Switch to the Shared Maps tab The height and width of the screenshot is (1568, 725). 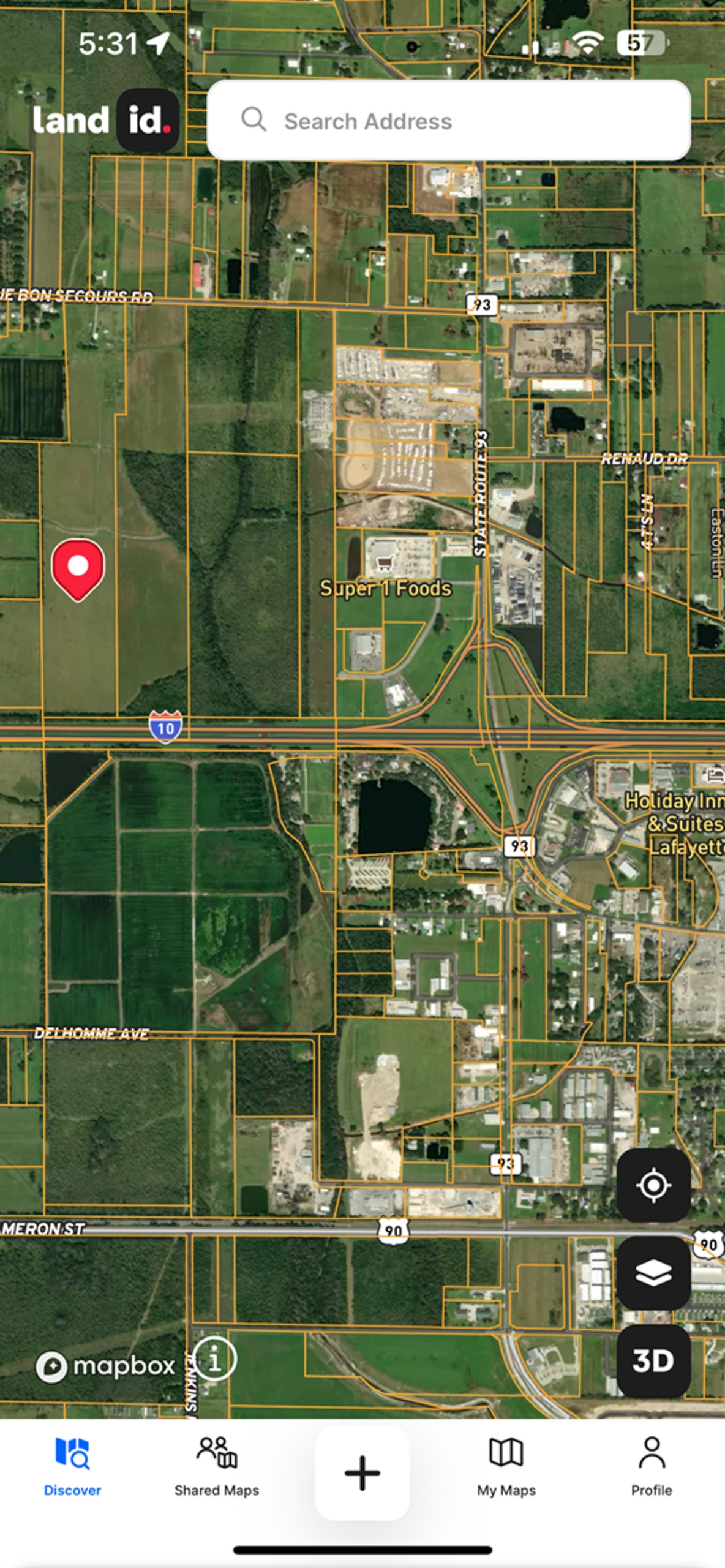[217, 1468]
